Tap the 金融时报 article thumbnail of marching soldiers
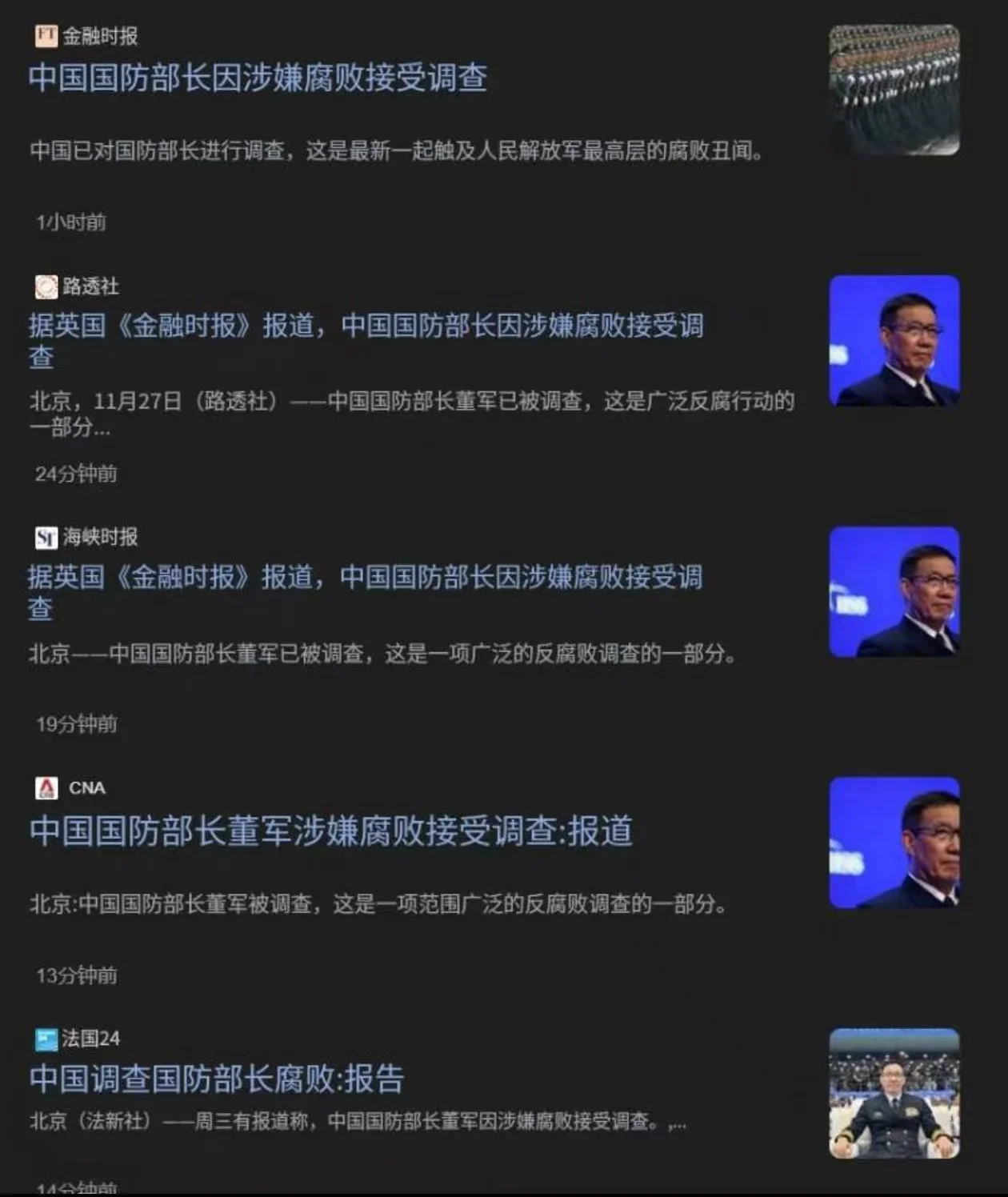 pos(894,90)
